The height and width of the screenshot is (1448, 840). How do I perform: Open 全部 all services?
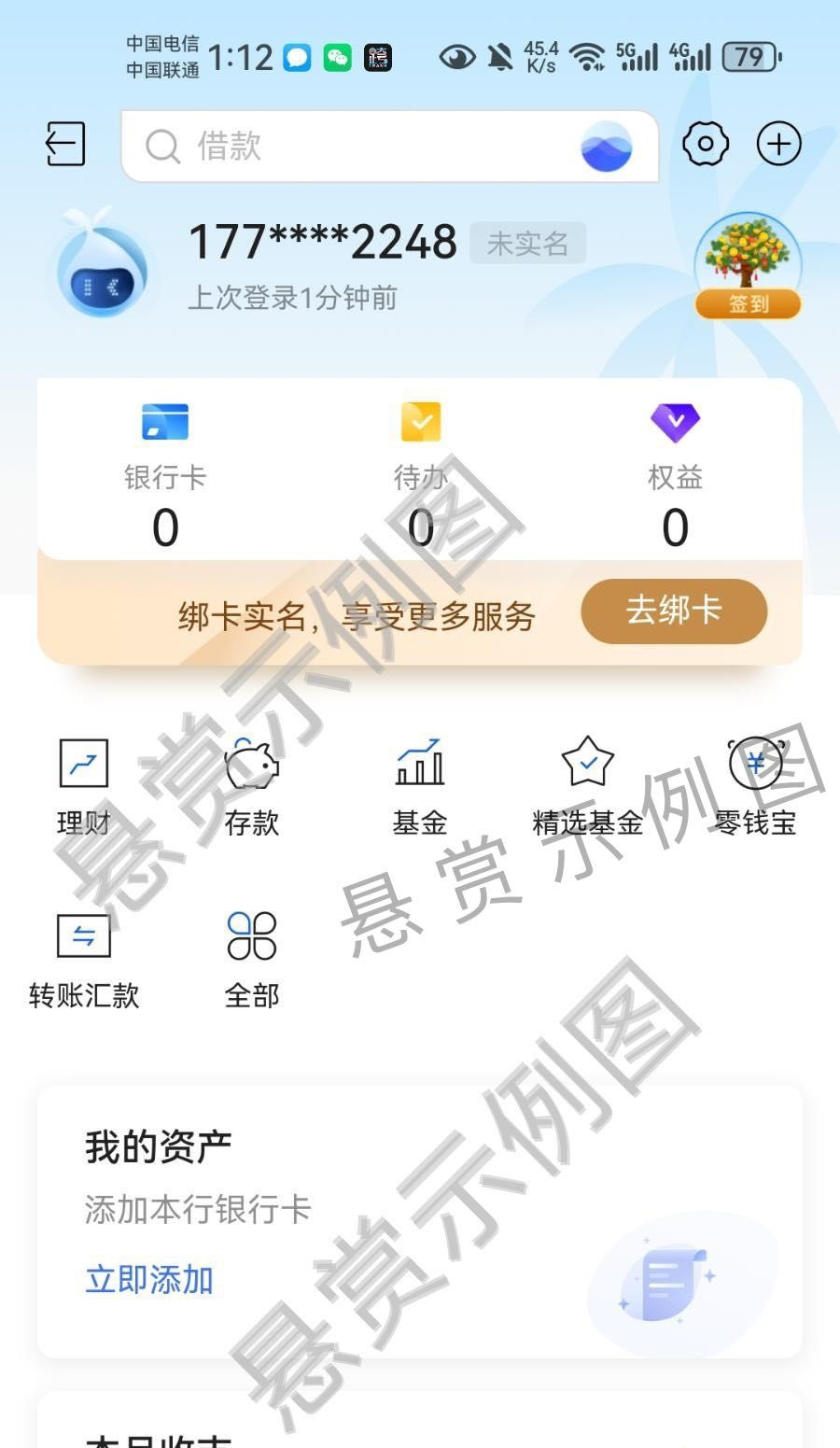coord(252,959)
